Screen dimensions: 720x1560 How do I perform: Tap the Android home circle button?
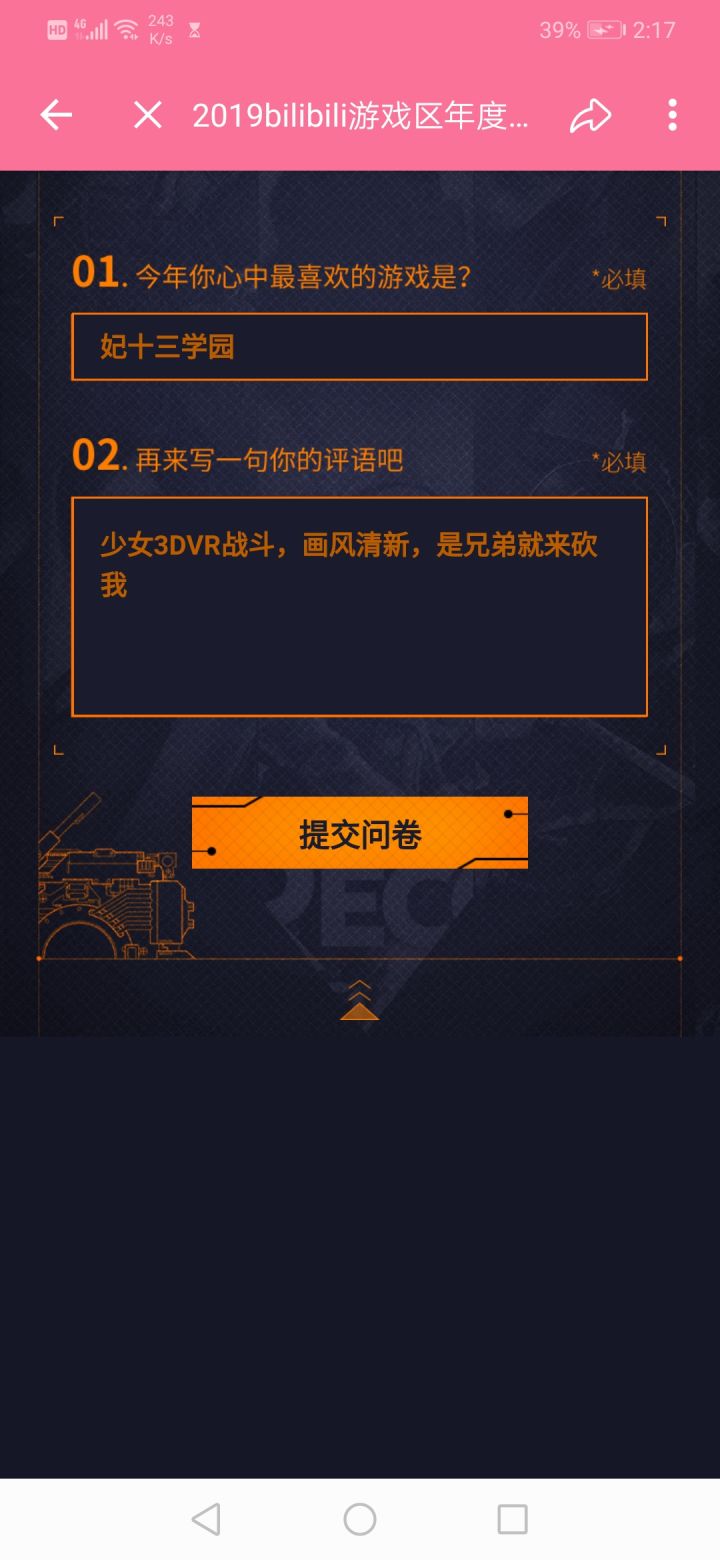click(x=359, y=1519)
